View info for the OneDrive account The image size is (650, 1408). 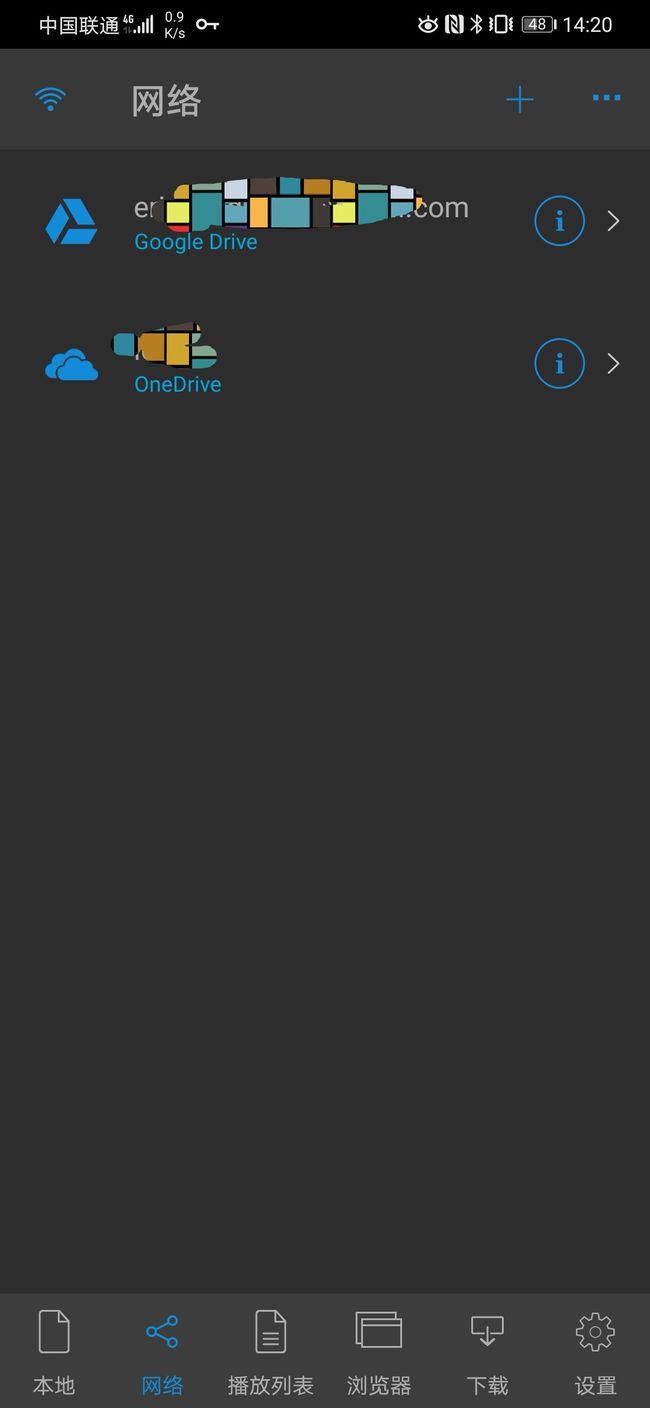point(559,363)
